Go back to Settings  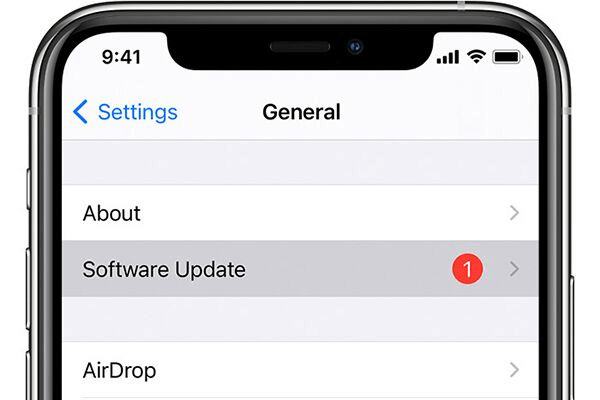pyautogui.click(x=126, y=112)
